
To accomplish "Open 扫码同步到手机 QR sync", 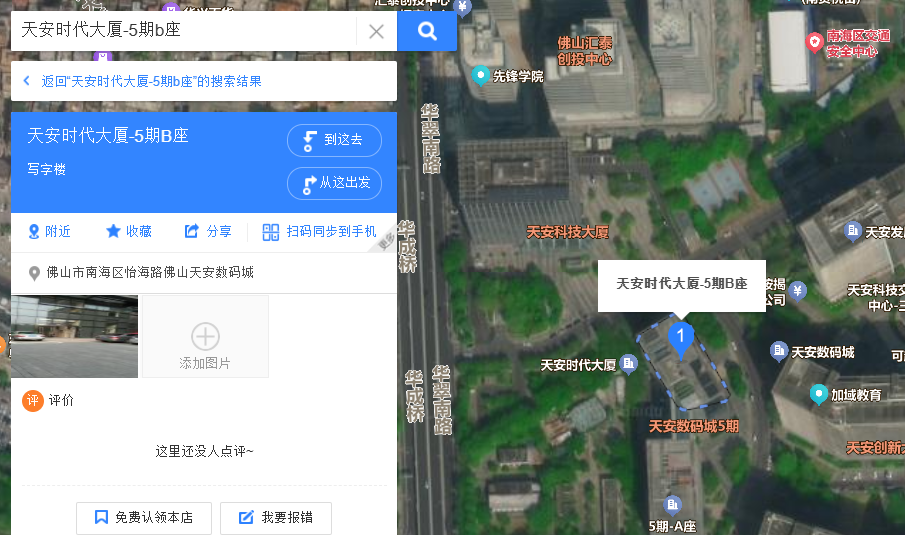I will (x=320, y=232).
